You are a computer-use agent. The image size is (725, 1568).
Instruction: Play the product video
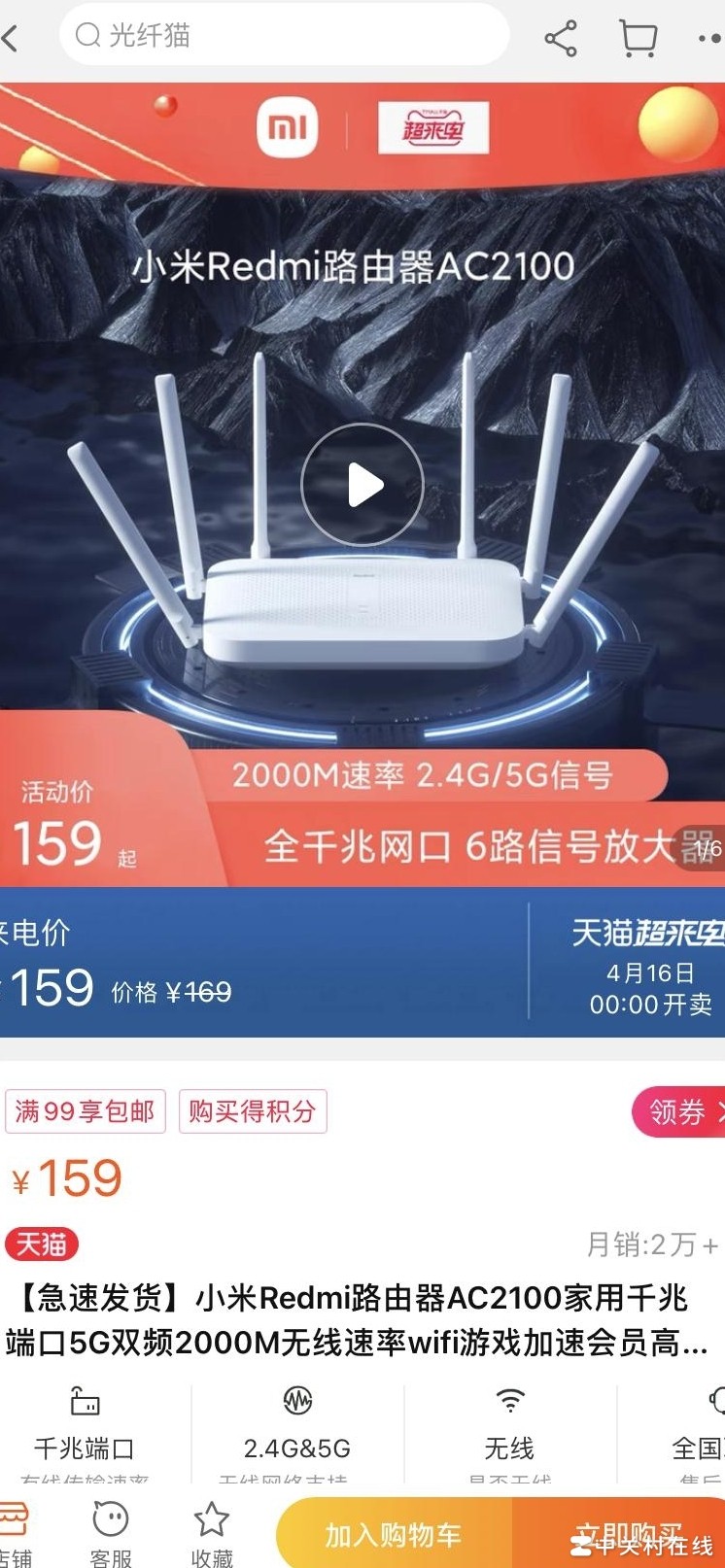pos(362,485)
